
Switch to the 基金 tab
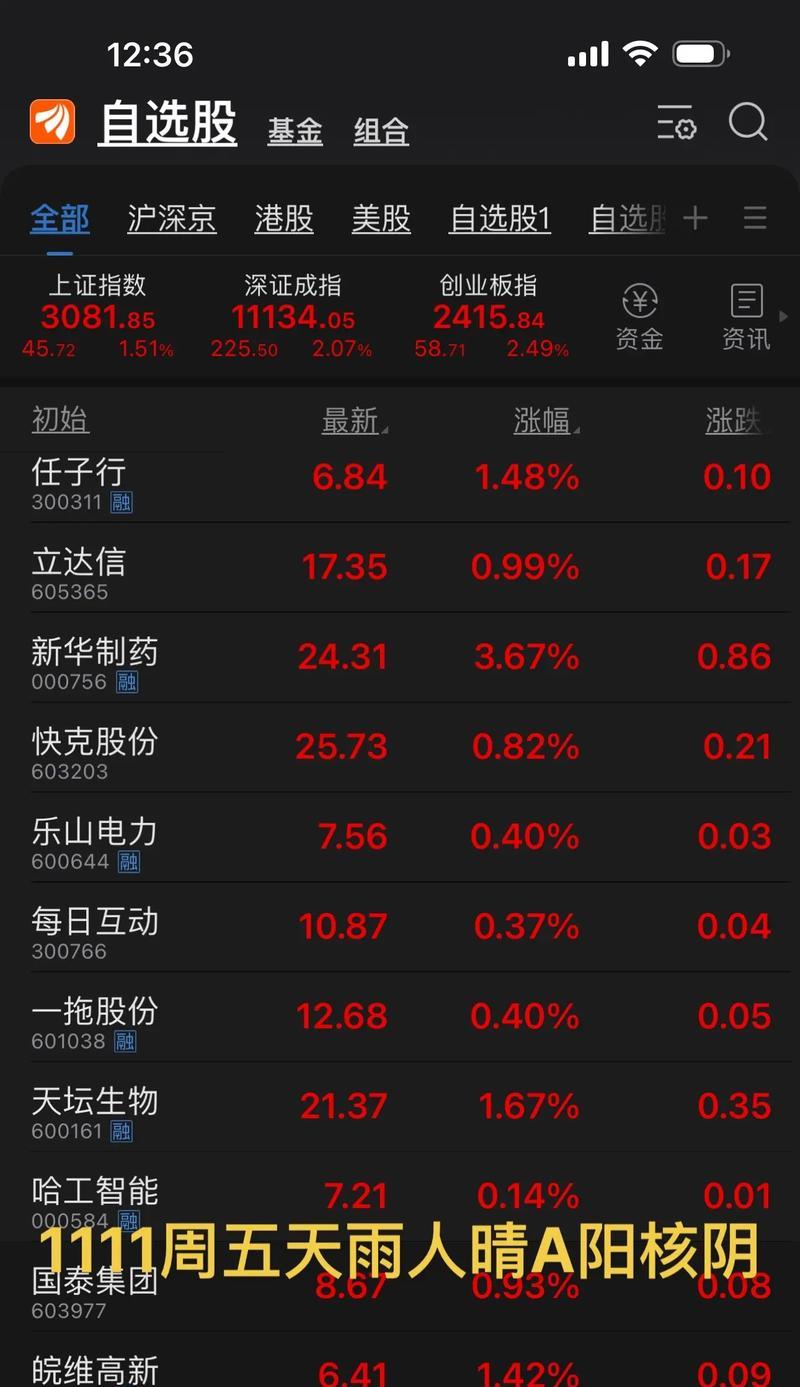tap(295, 131)
